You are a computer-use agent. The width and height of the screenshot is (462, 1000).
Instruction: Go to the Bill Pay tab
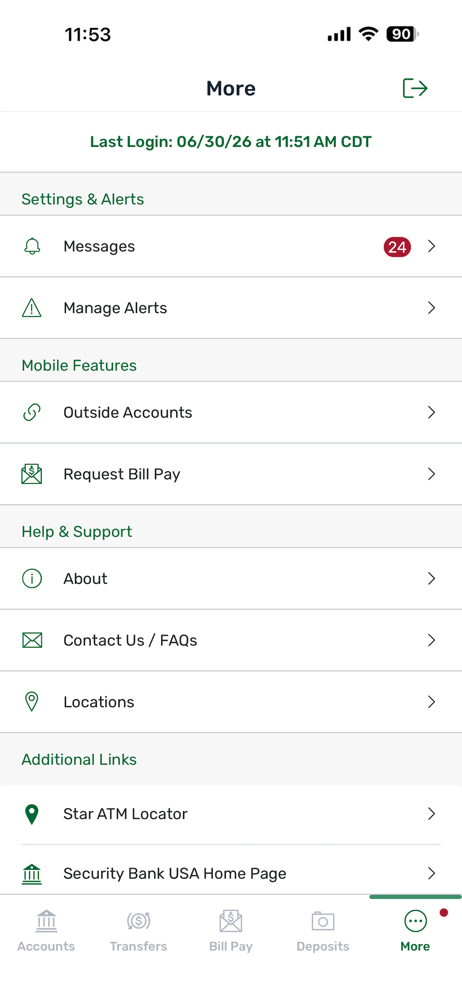(x=231, y=931)
